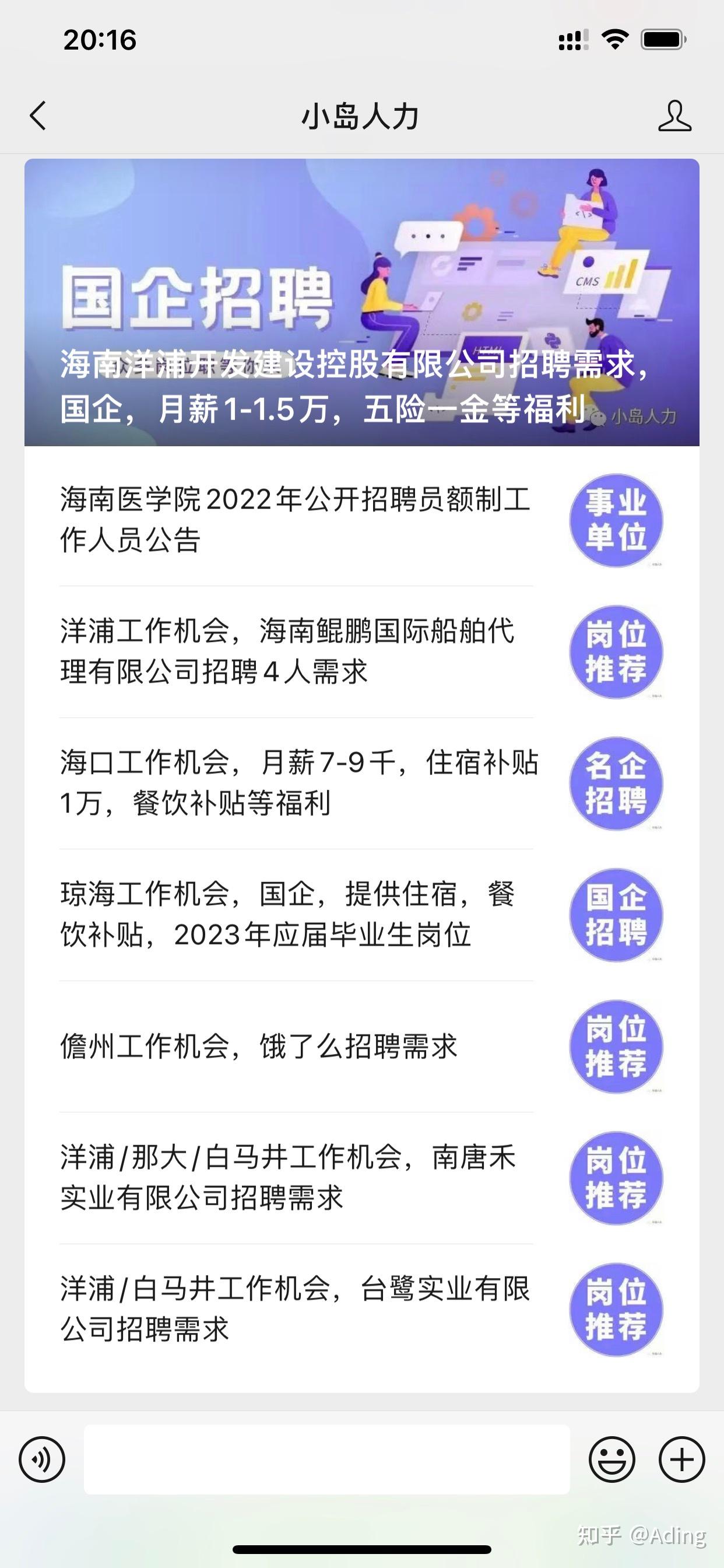724x1568 pixels.
Task: Focus the message text field
Action: point(326,1459)
